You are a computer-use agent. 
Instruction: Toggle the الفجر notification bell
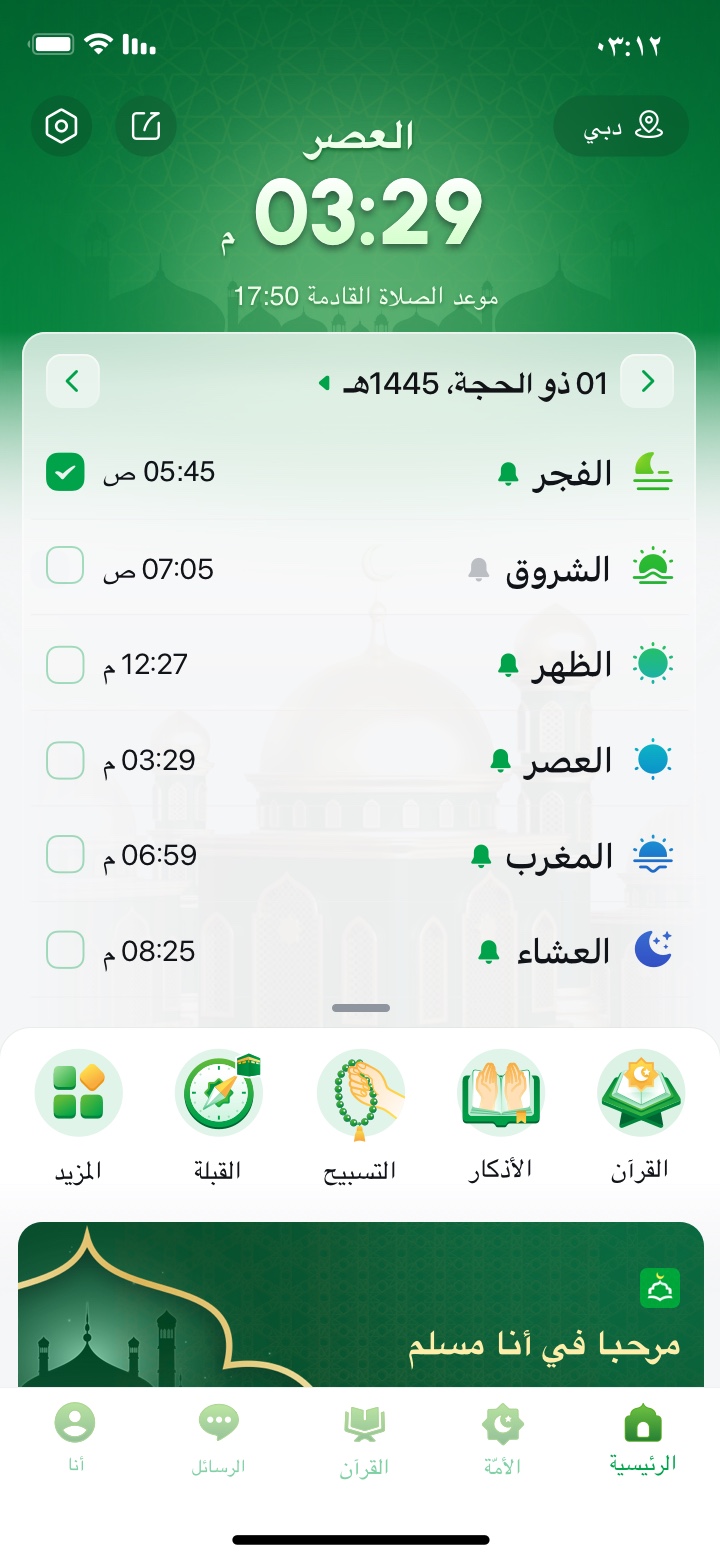coord(508,474)
